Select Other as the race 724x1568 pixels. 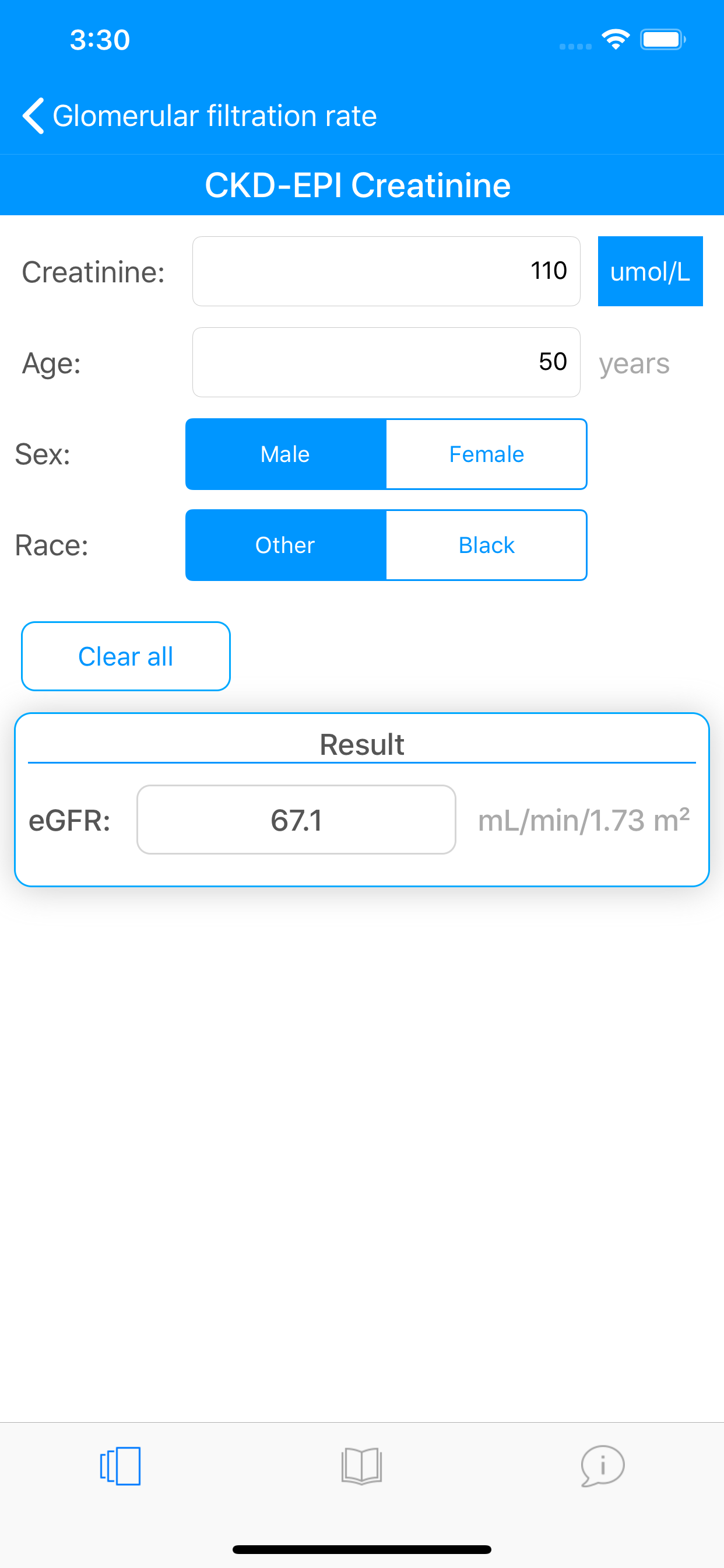coord(284,545)
